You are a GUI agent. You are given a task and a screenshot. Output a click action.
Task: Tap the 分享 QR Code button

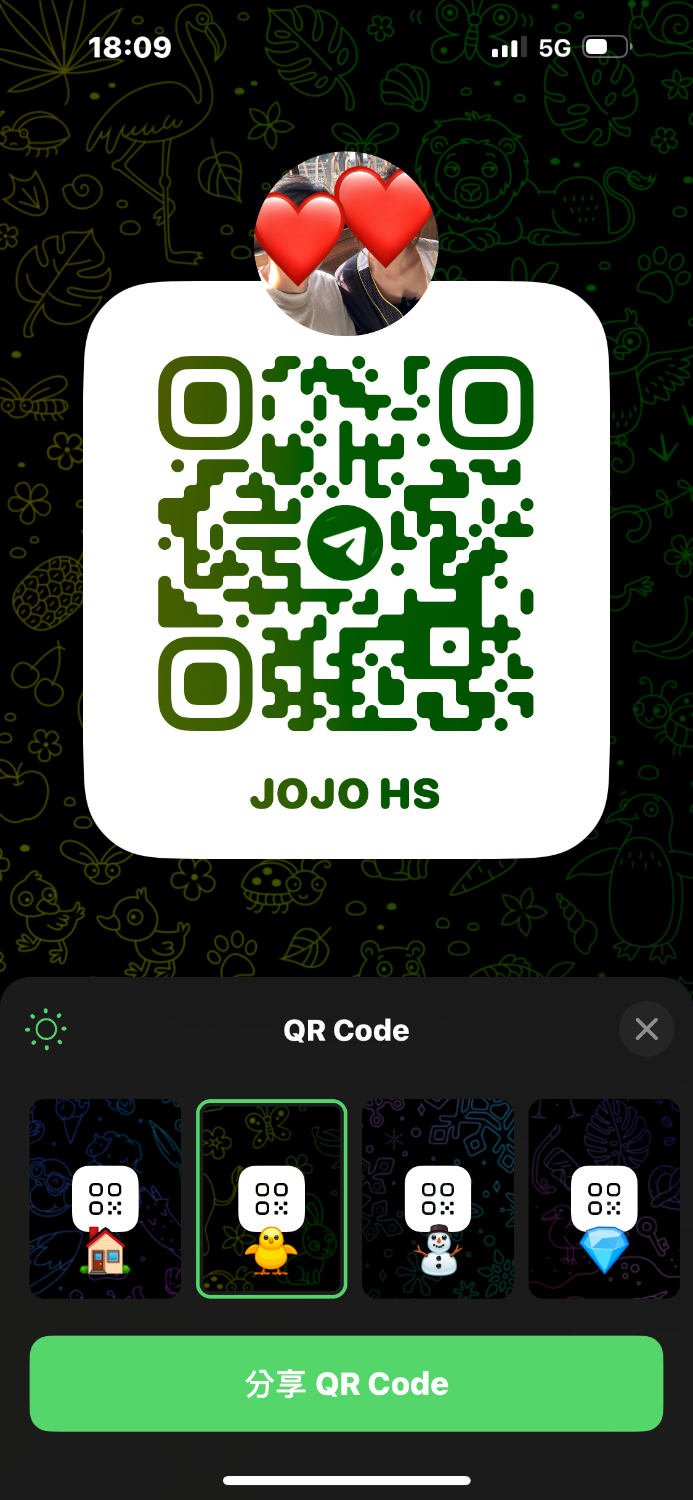pos(346,1383)
